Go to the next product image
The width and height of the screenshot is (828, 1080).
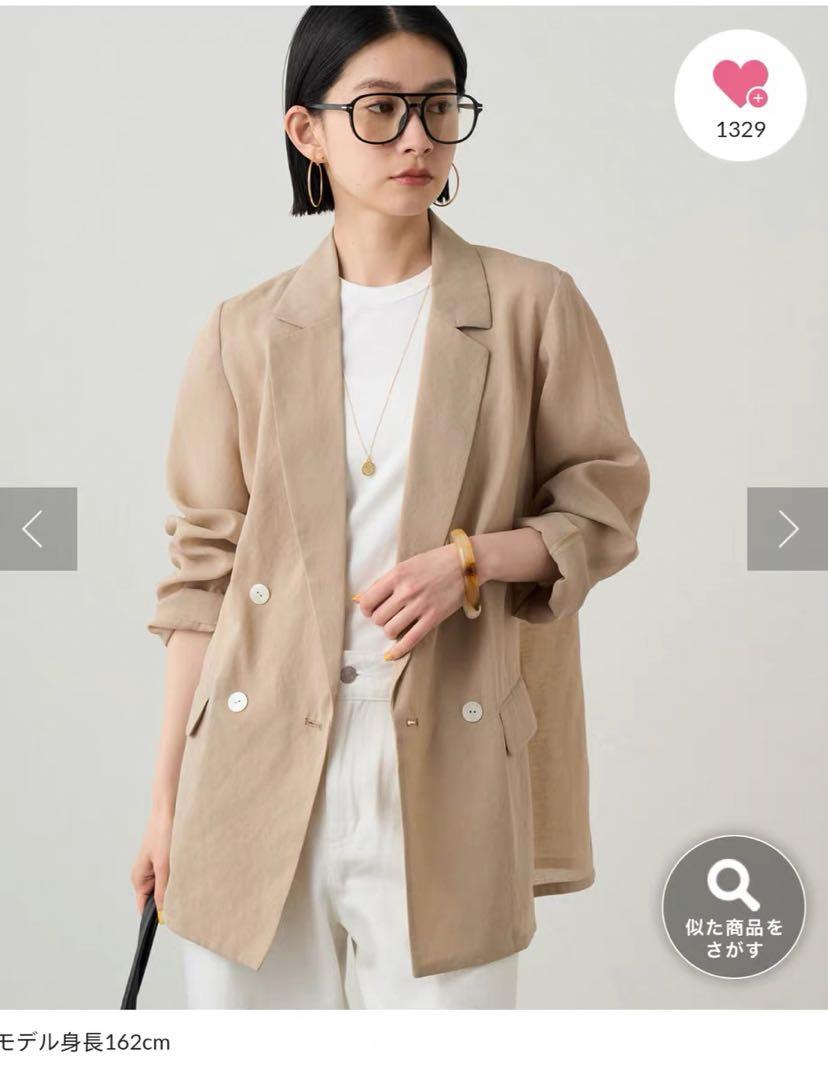pos(788,529)
